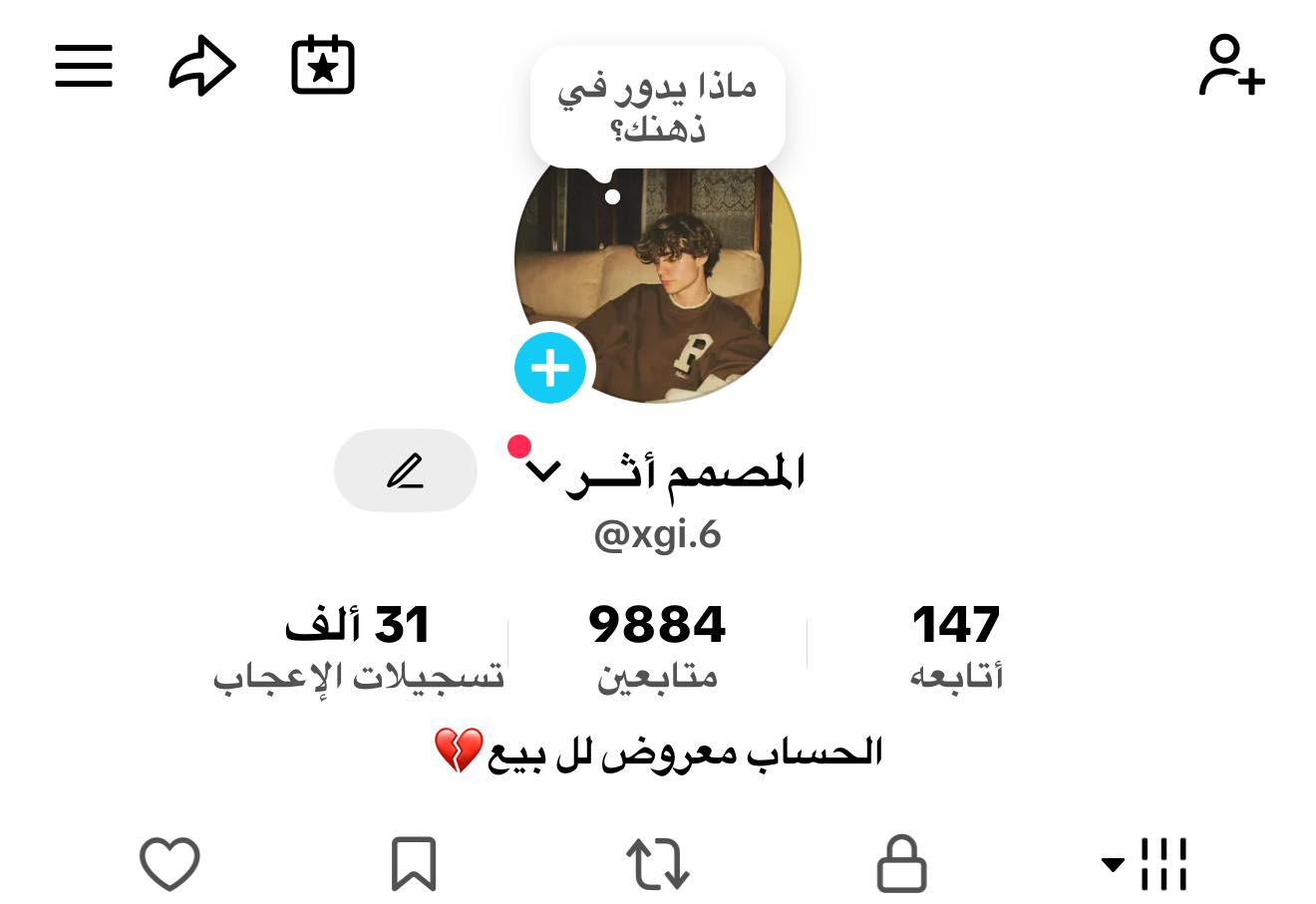Expand the account switcher next to المصمم أثر

click(x=544, y=471)
